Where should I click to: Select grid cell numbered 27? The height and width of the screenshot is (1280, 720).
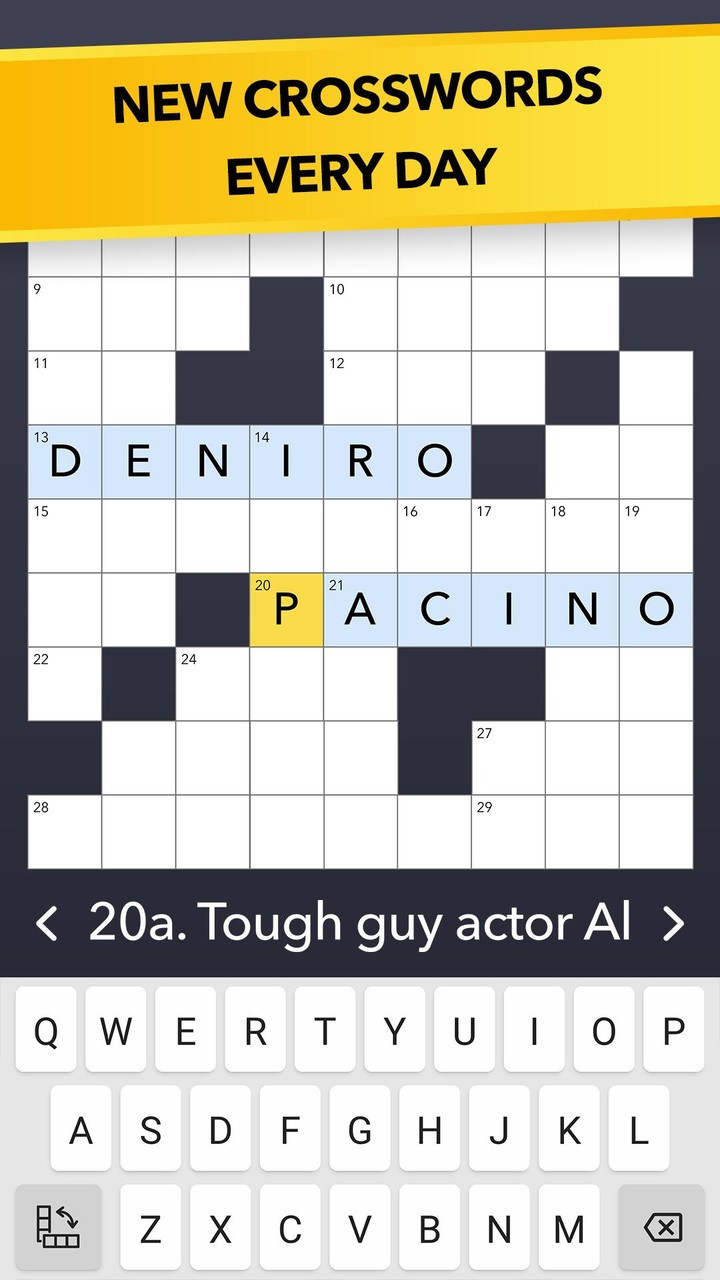click(x=508, y=757)
